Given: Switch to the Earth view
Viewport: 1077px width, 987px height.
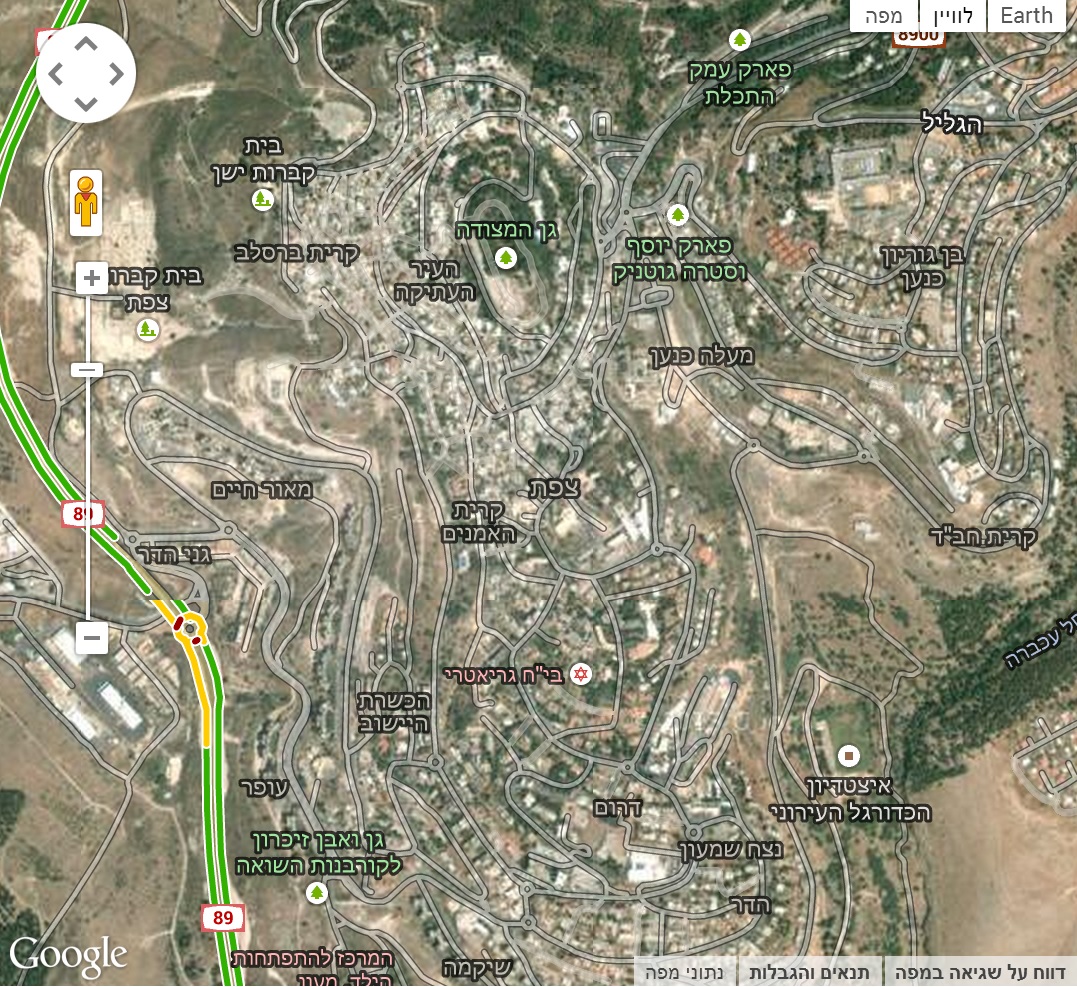Looking at the screenshot, I should 1026,16.
